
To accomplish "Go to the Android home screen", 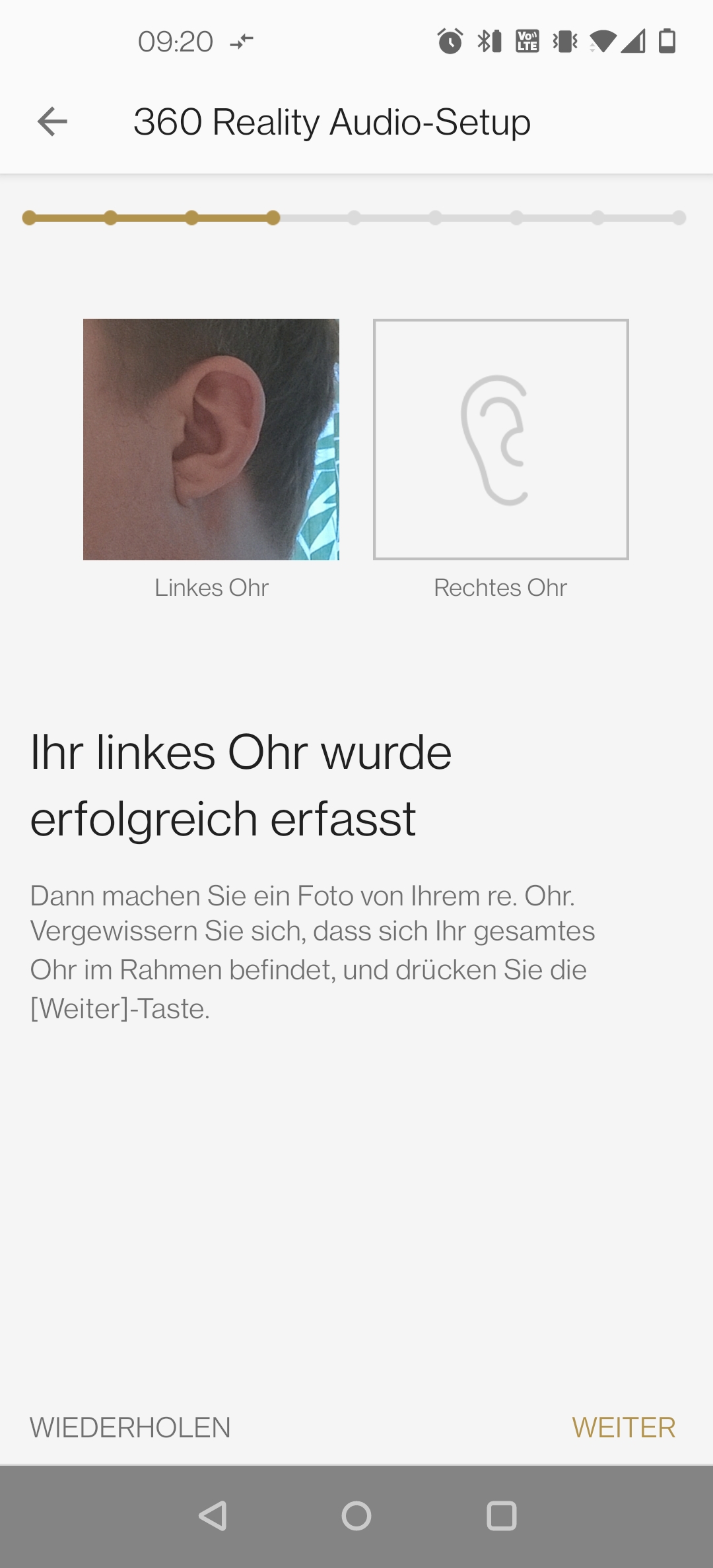I will [x=356, y=1516].
